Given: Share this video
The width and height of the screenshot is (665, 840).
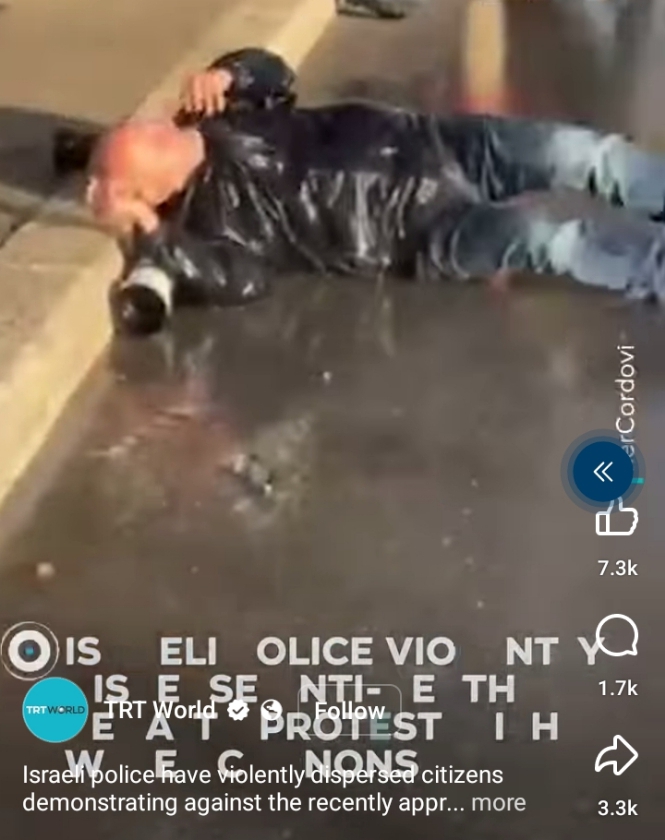Looking at the screenshot, I should pyautogui.click(x=617, y=755).
